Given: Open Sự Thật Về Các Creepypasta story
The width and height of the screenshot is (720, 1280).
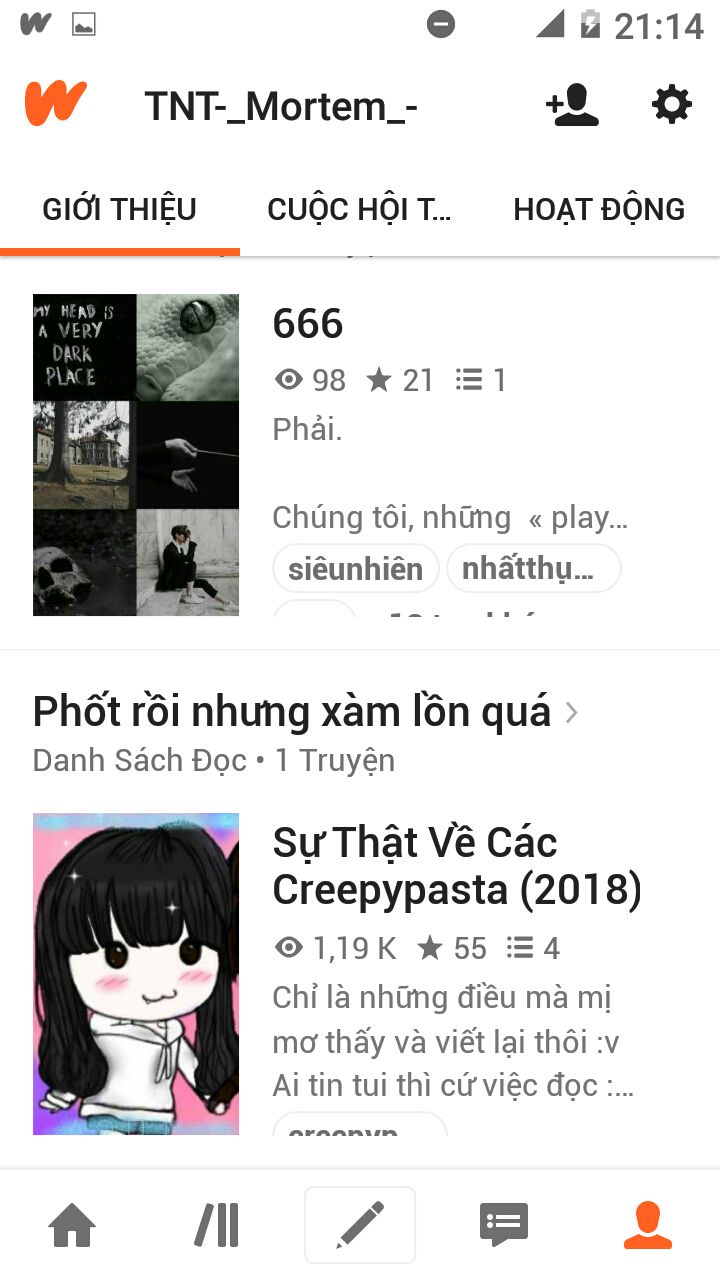Looking at the screenshot, I should coord(457,866).
